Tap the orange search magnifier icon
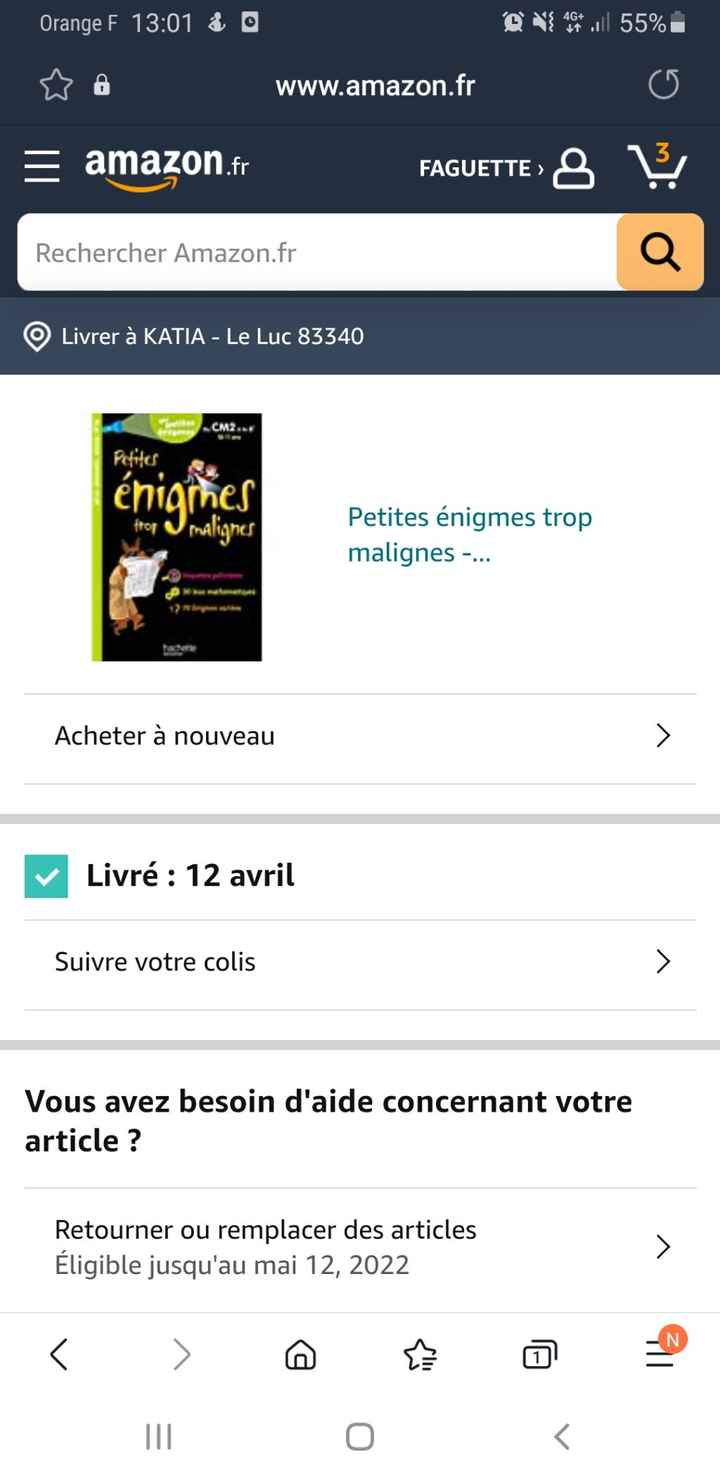This screenshot has height=1480, width=720. click(659, 252)
